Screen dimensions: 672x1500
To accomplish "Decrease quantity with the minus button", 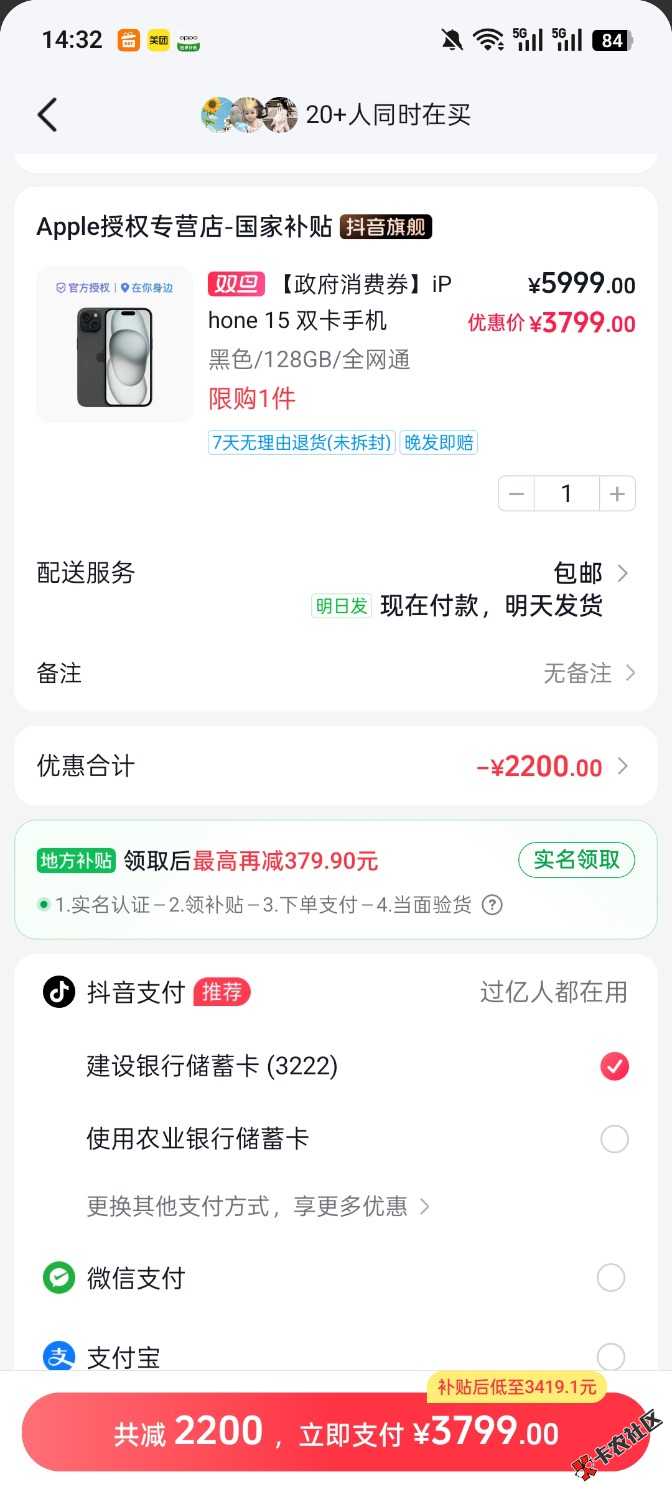I will click(x=516, y=493).
